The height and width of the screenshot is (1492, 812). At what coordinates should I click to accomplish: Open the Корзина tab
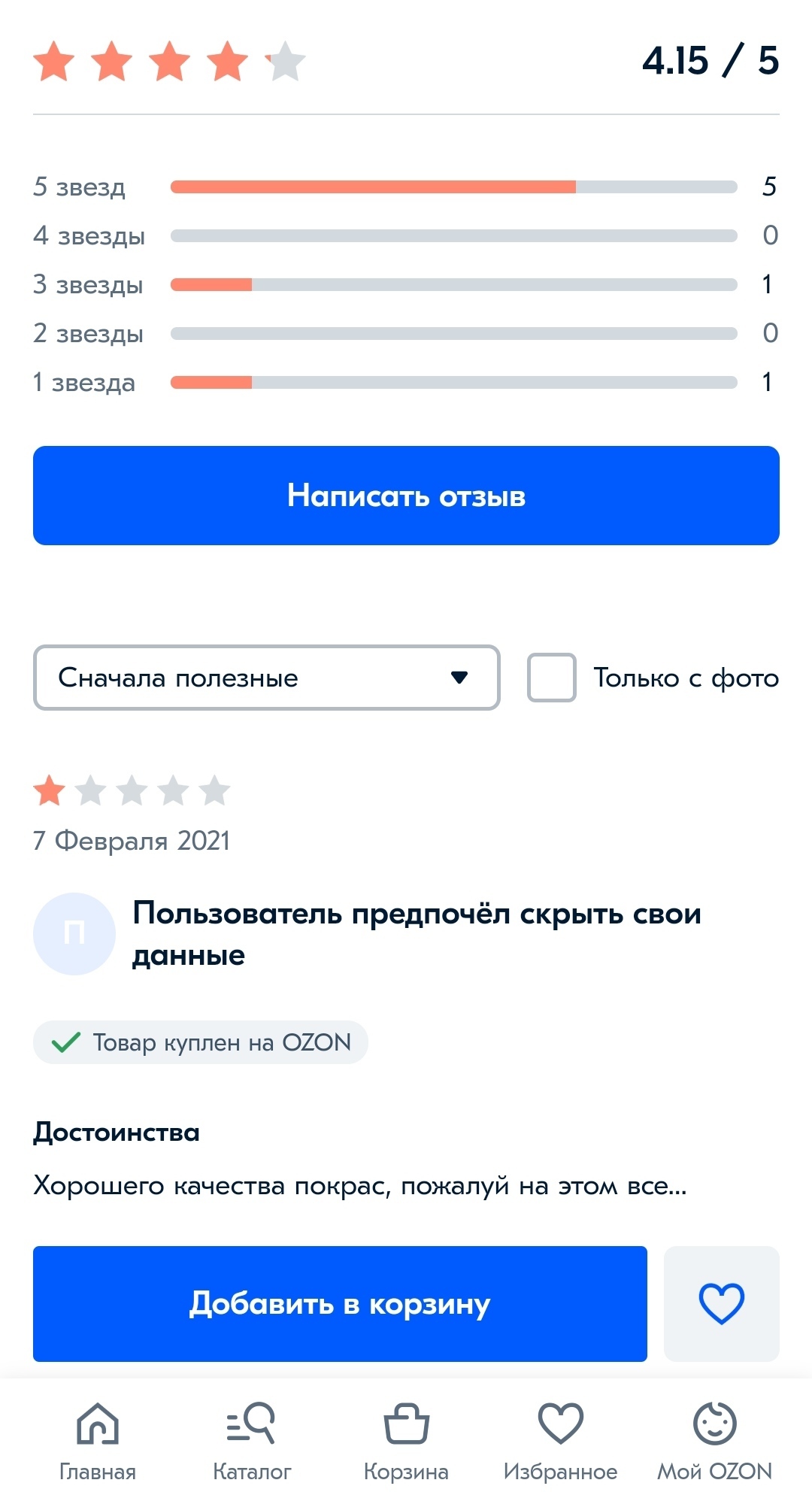tap(406, 1441)
